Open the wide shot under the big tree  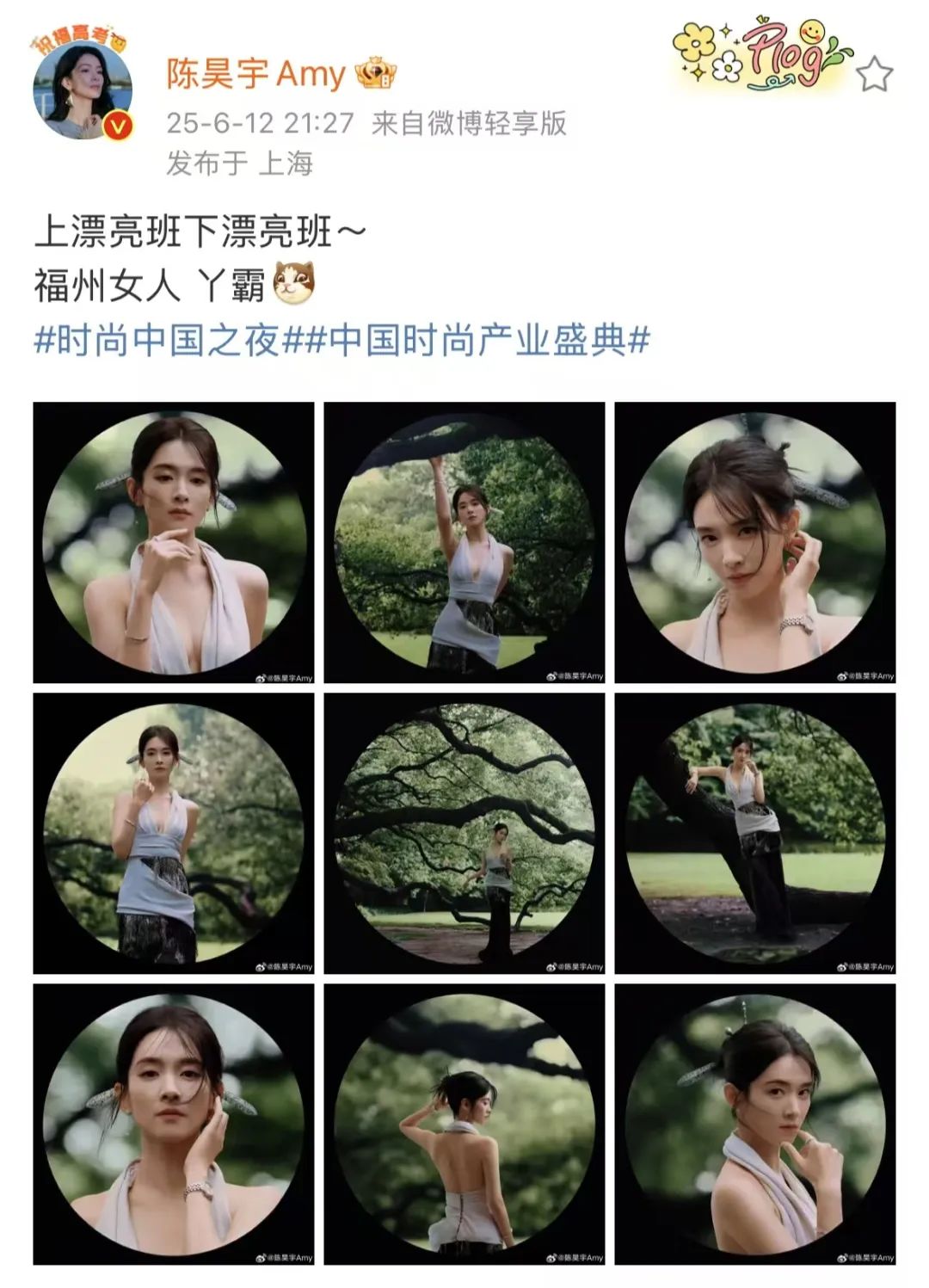pyautogui.click(x=464, y=834)
